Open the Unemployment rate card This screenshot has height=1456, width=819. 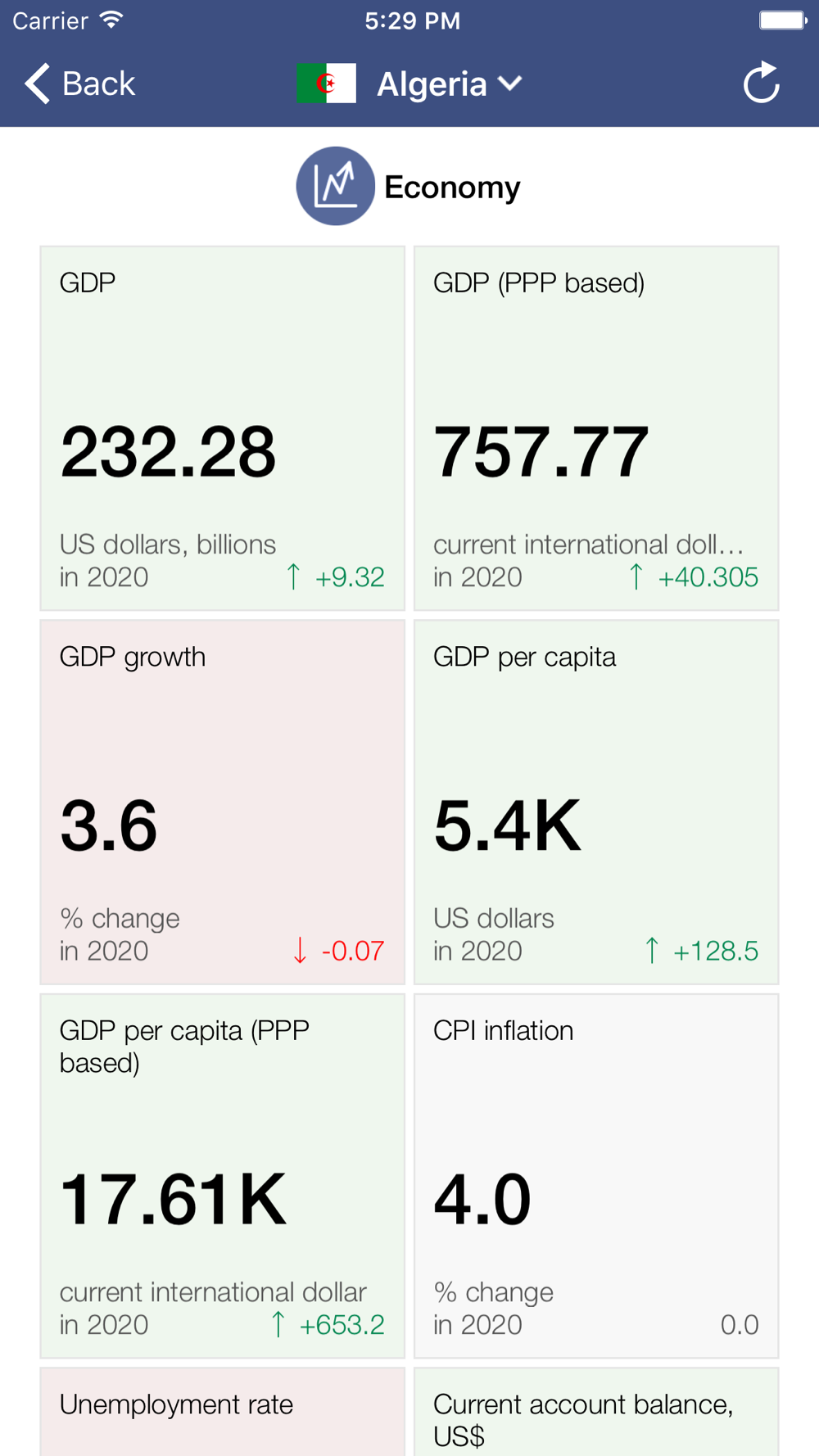pos(223,1412)
